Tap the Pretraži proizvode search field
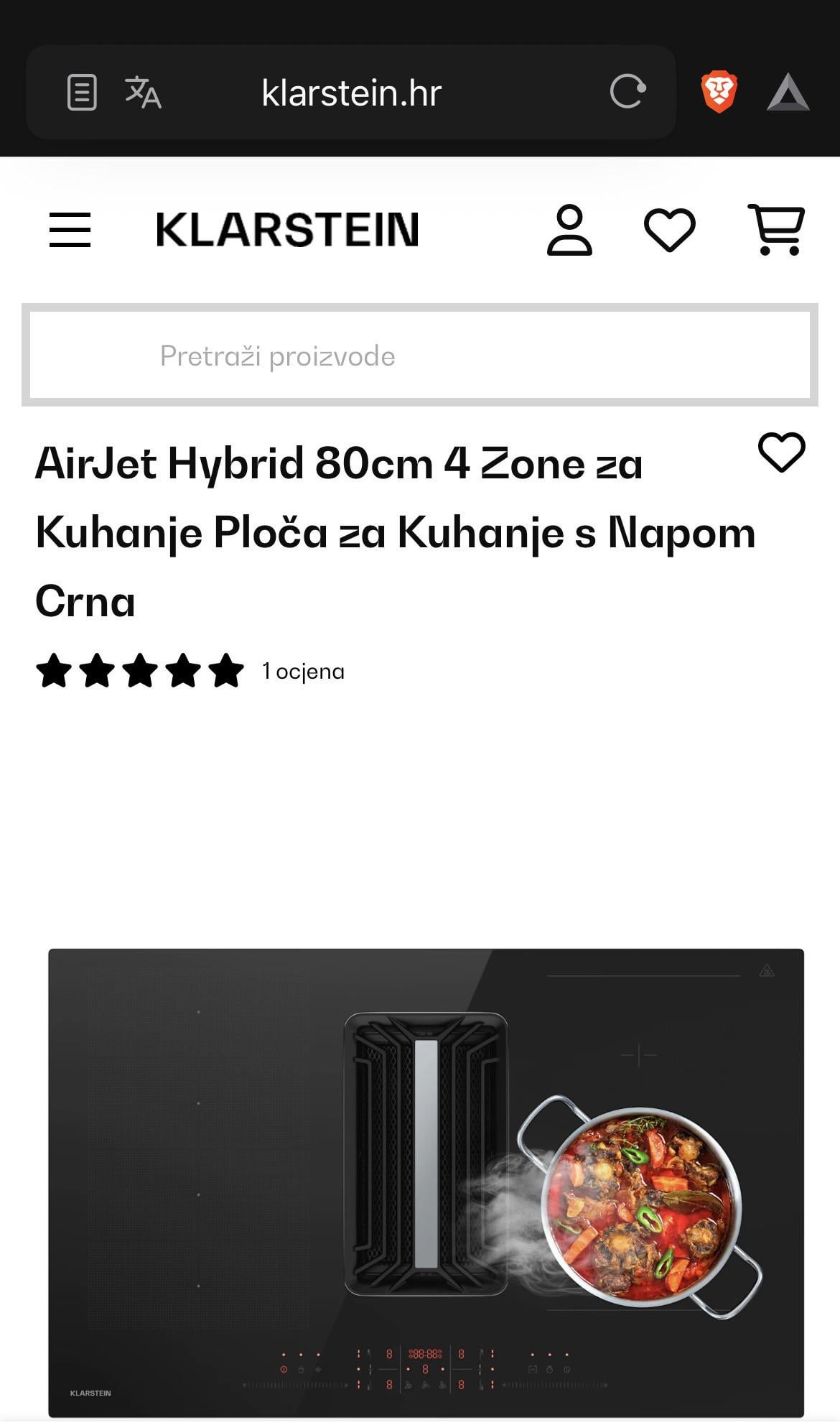 pyautogui.click(x=420, y=356)
